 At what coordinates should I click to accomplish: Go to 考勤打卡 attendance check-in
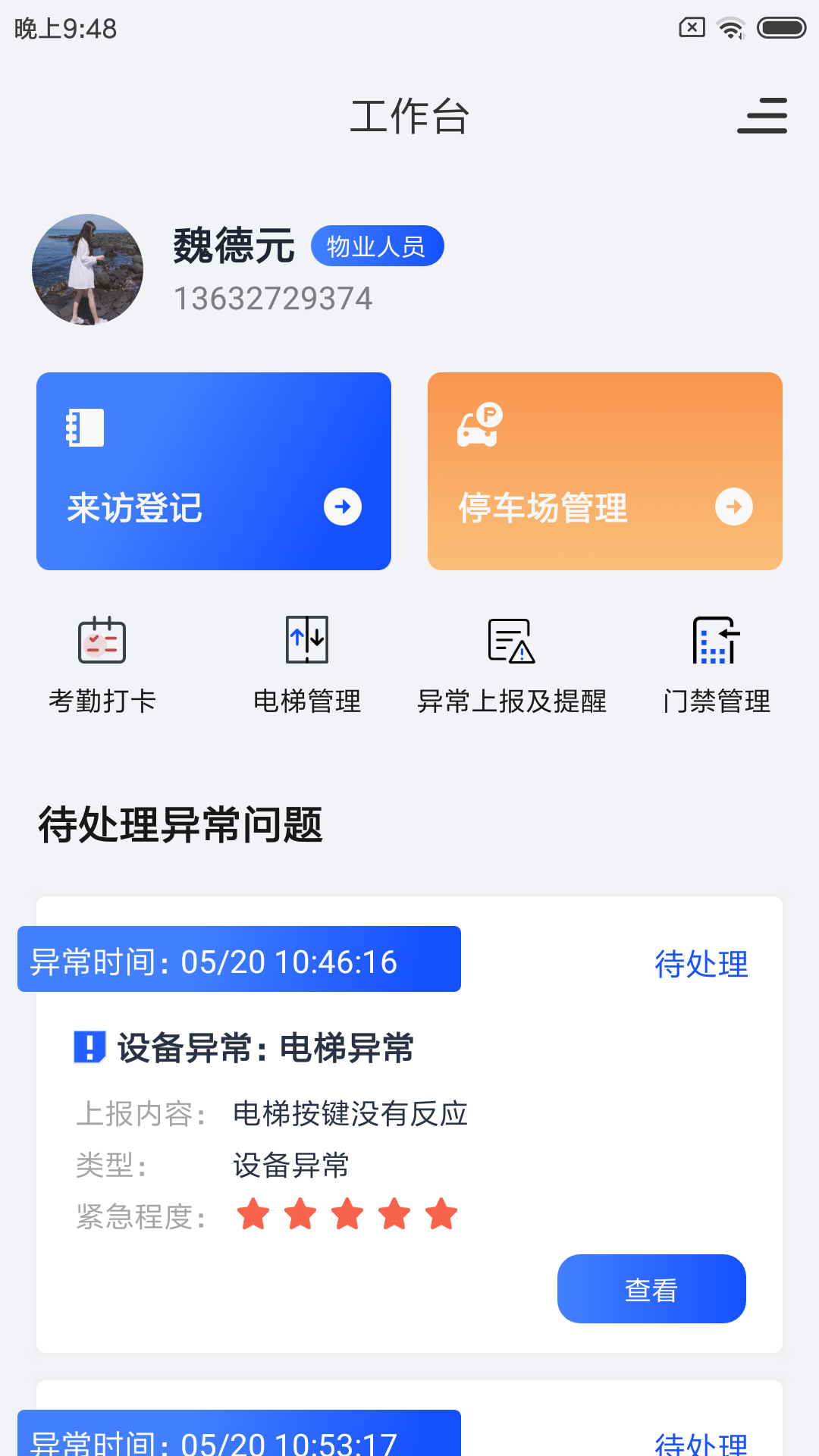[102, 665]
